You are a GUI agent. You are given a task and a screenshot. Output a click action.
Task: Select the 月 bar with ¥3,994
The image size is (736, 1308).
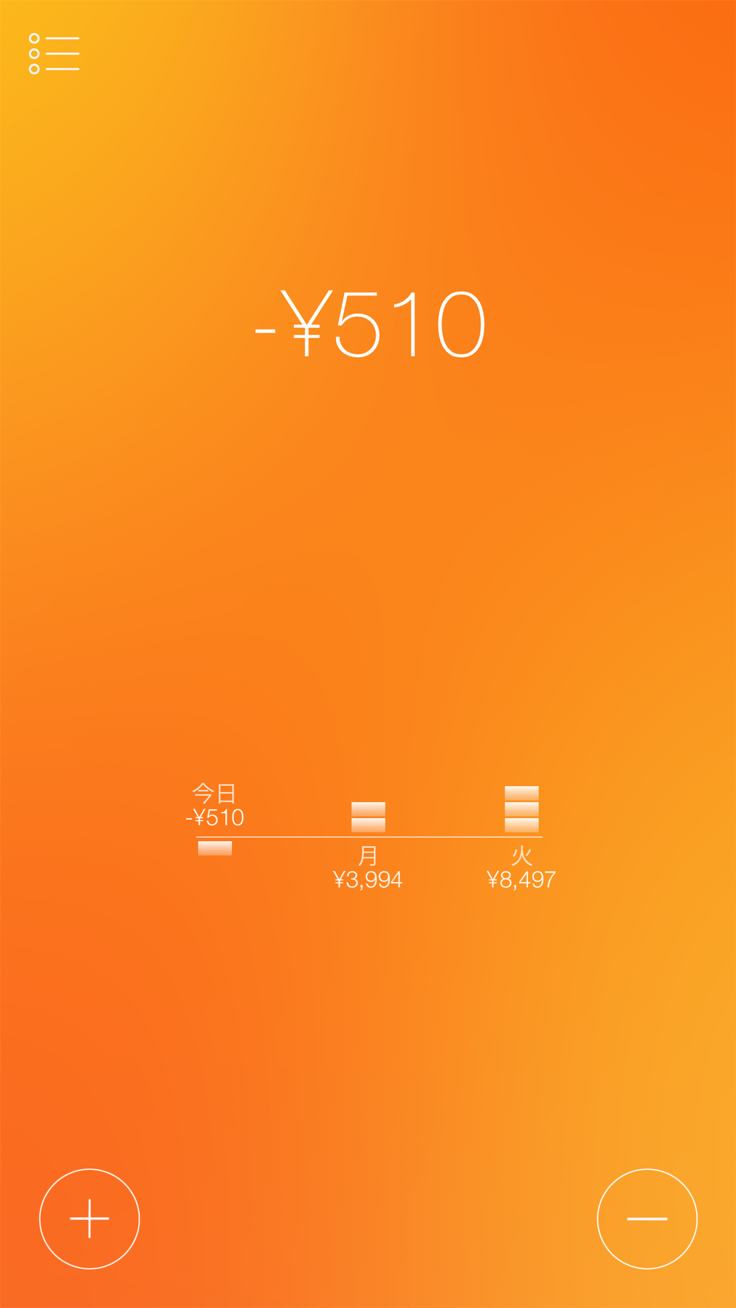(x=368, y=818)
